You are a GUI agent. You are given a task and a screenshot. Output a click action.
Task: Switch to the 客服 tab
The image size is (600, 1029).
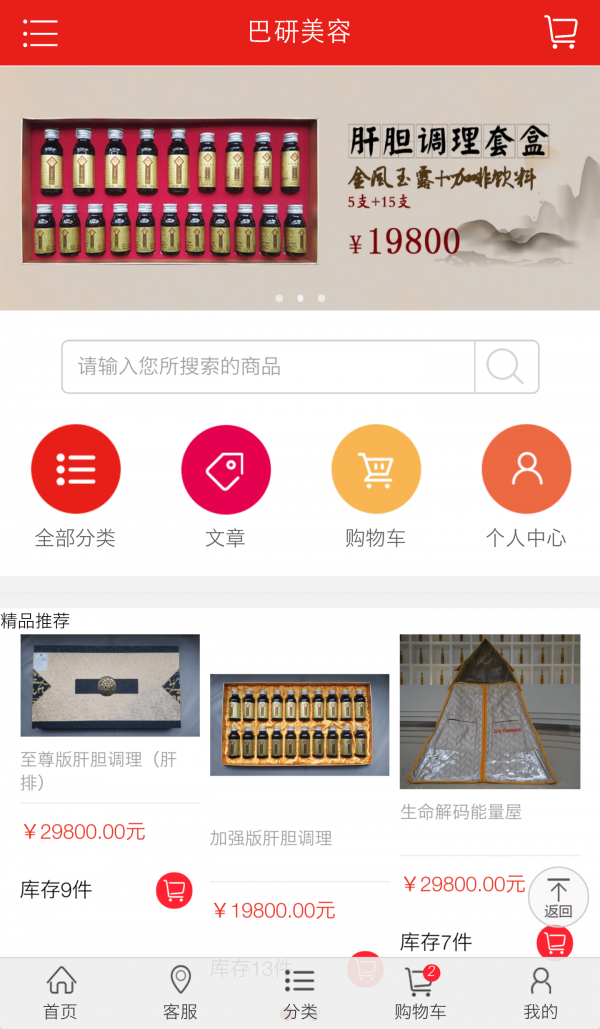[x=180, y=993]
